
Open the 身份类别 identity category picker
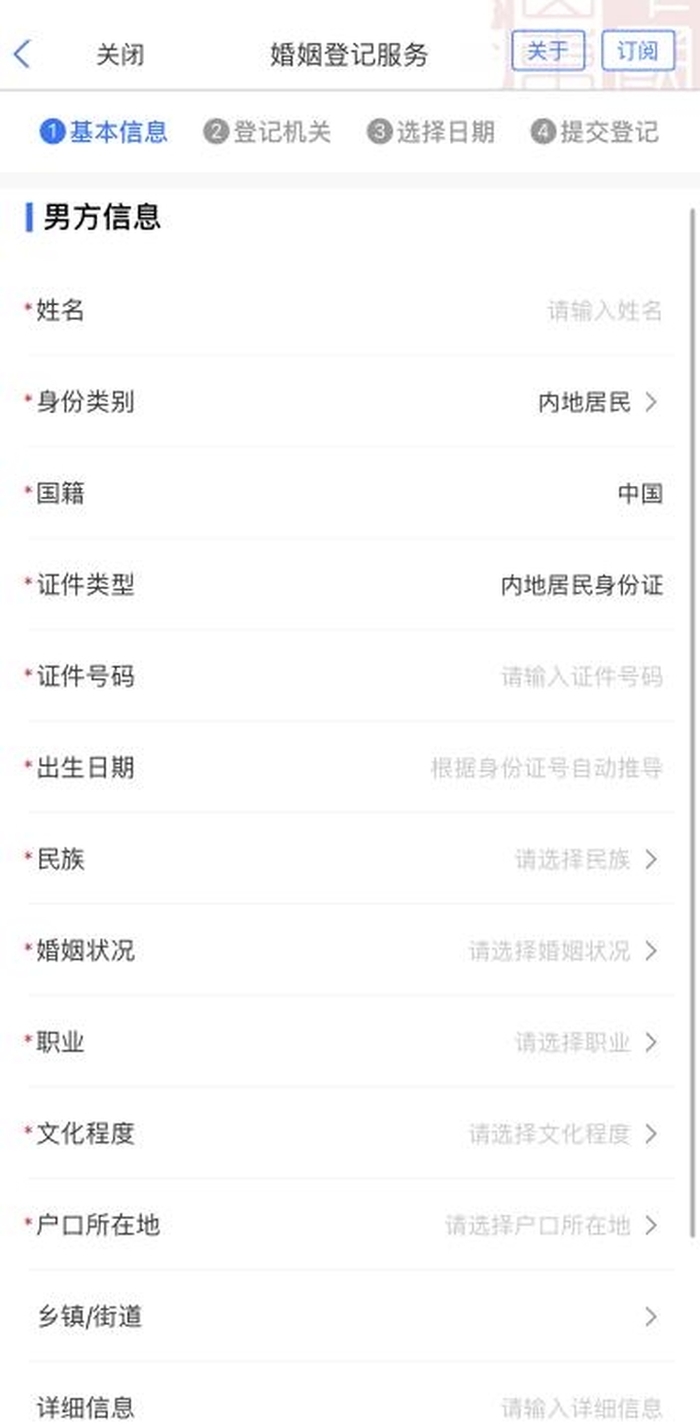(x=598, y=403)
